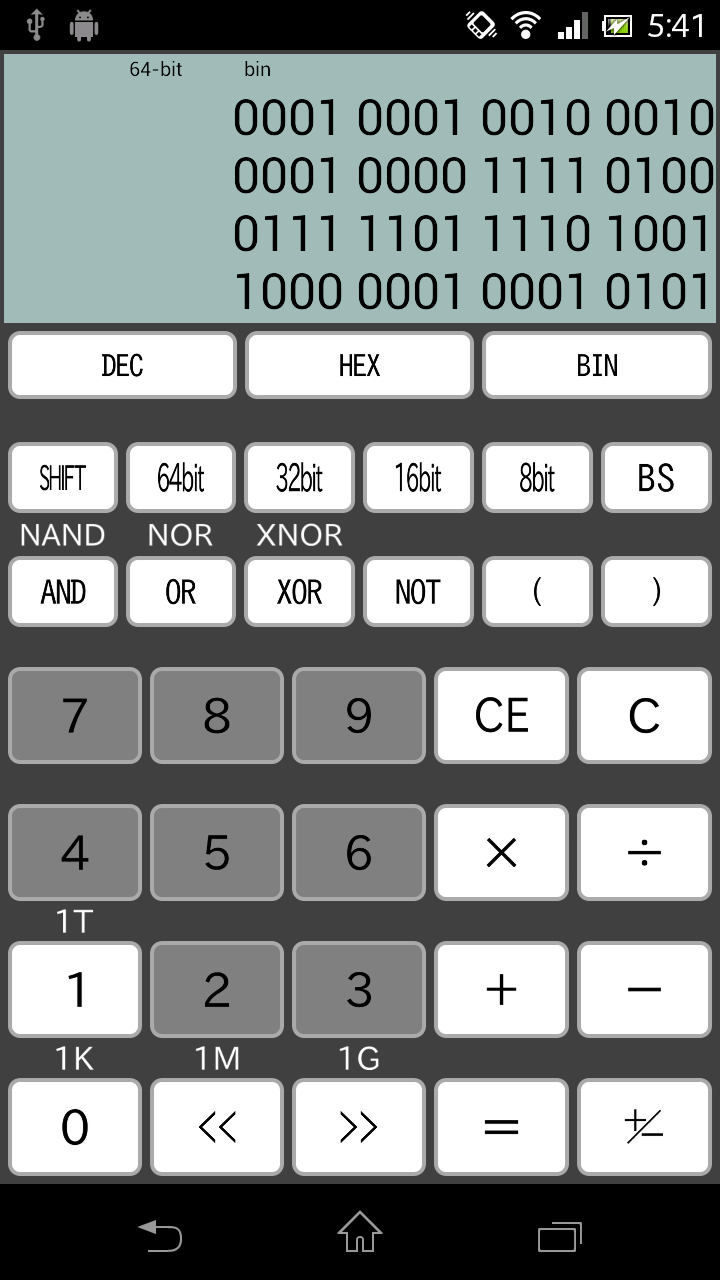This screenshot has height=1280, width=720.
Task: Toggle the sign with the ± key
Action: point(644,1127)
